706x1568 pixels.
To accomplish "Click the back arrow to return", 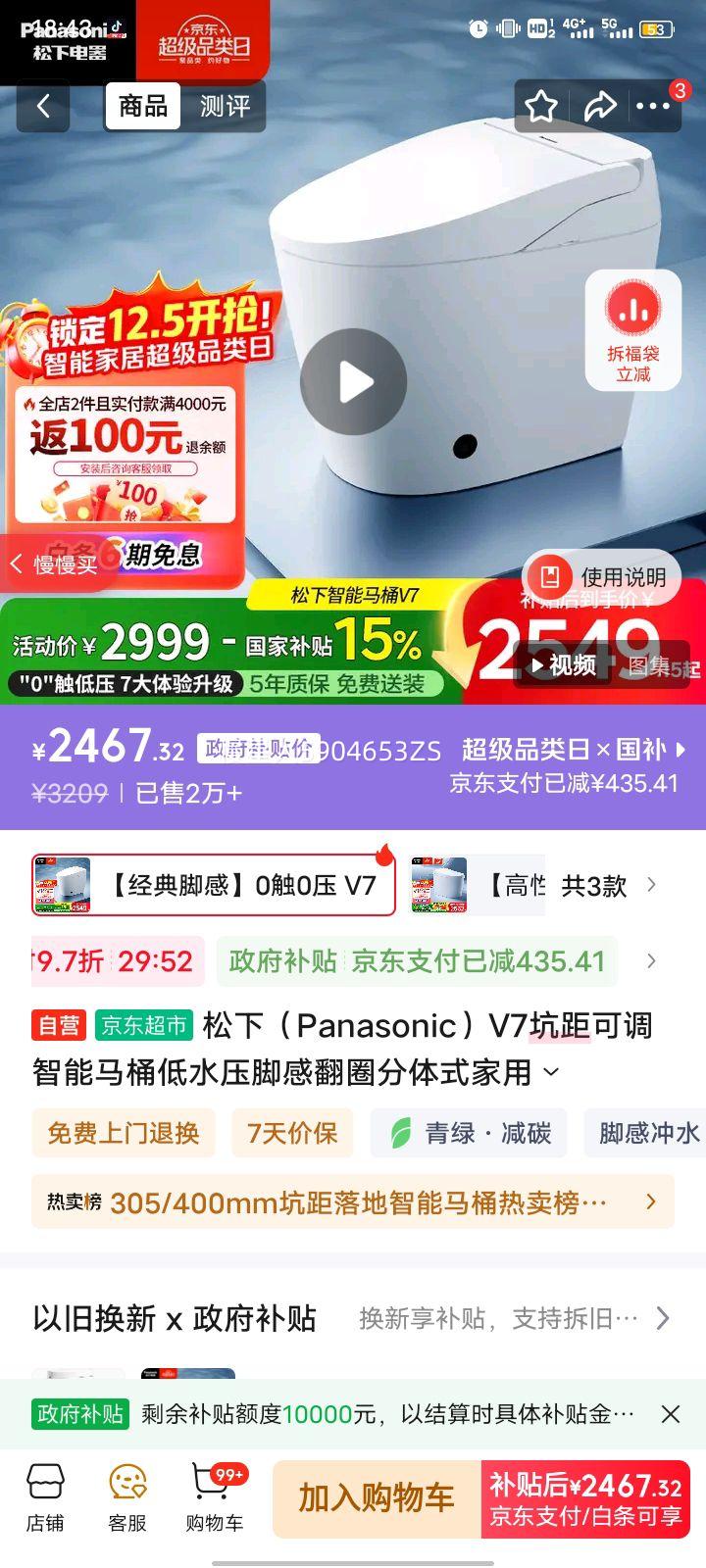I will (43, 107).
